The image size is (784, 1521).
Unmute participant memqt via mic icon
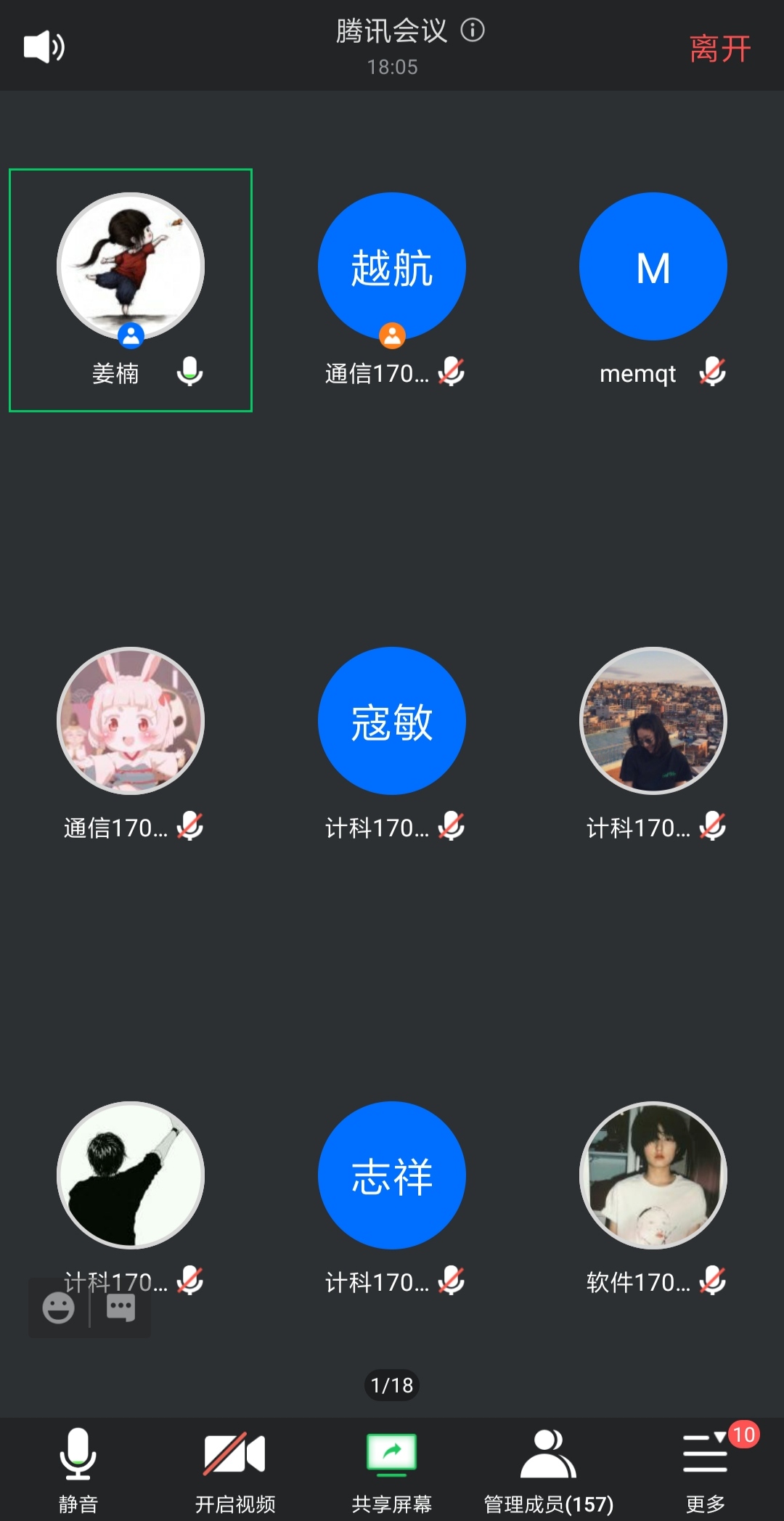tap(712, 373)
